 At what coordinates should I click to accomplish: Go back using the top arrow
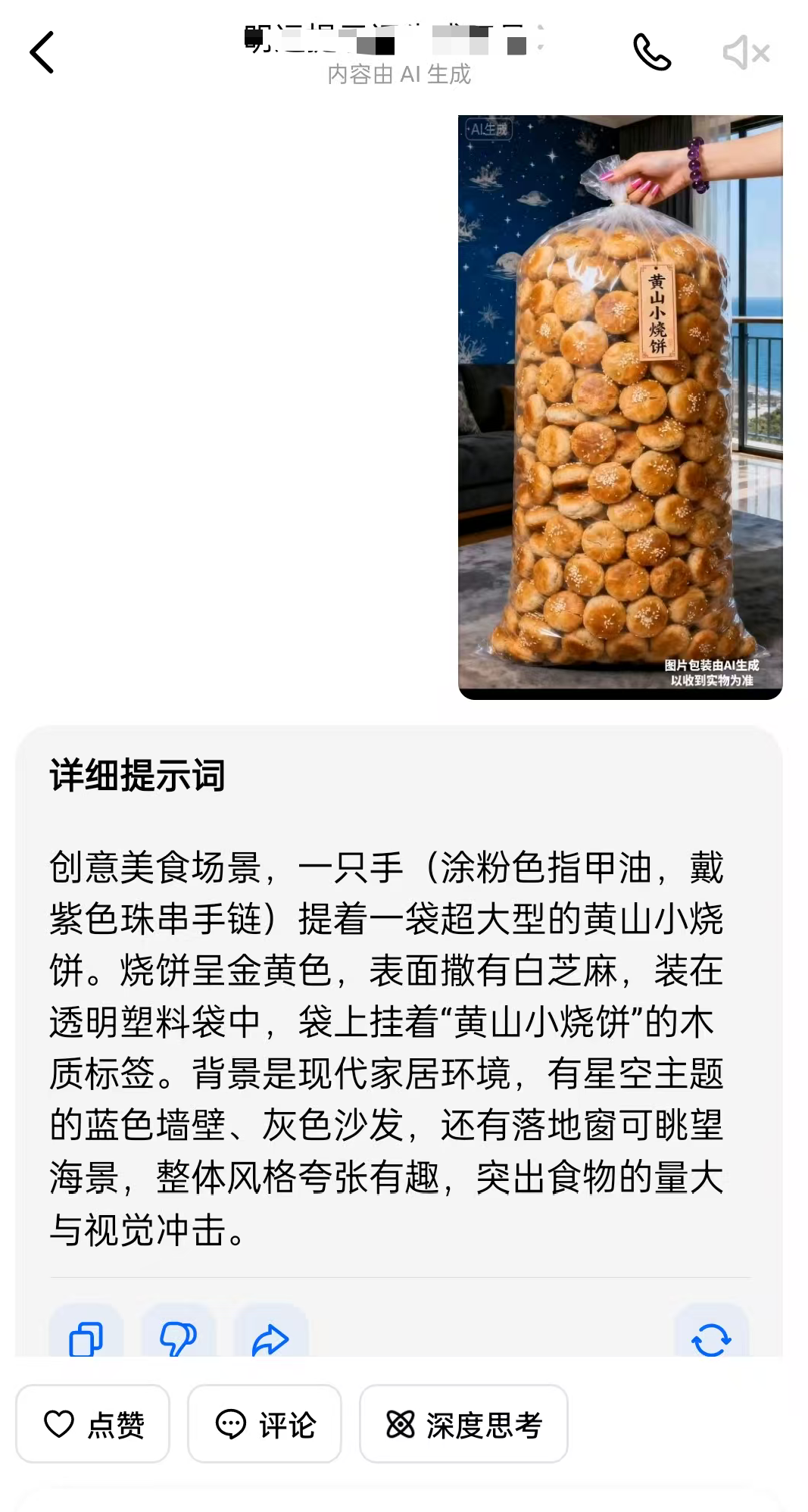click(42, 52)
